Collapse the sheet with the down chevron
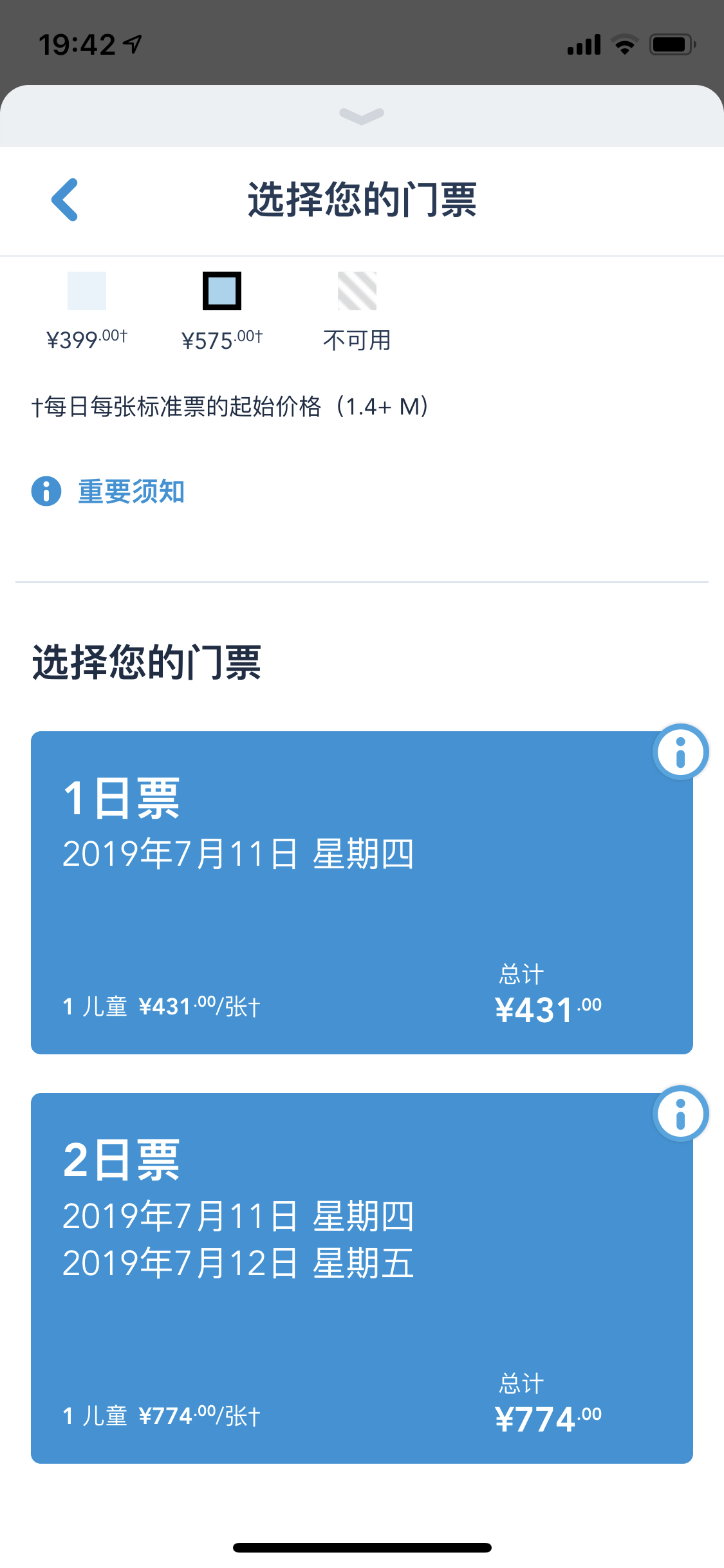The width and height of the screenshot is (724, 1568). 362,116
